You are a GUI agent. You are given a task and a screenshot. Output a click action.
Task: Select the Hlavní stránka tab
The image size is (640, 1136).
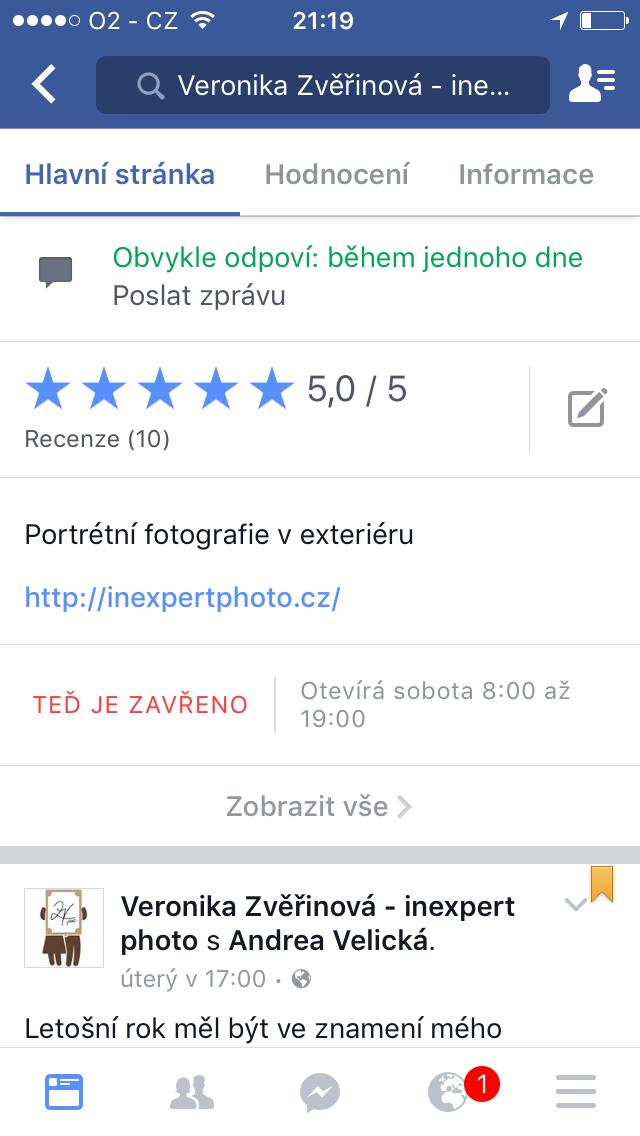point(120,175)
